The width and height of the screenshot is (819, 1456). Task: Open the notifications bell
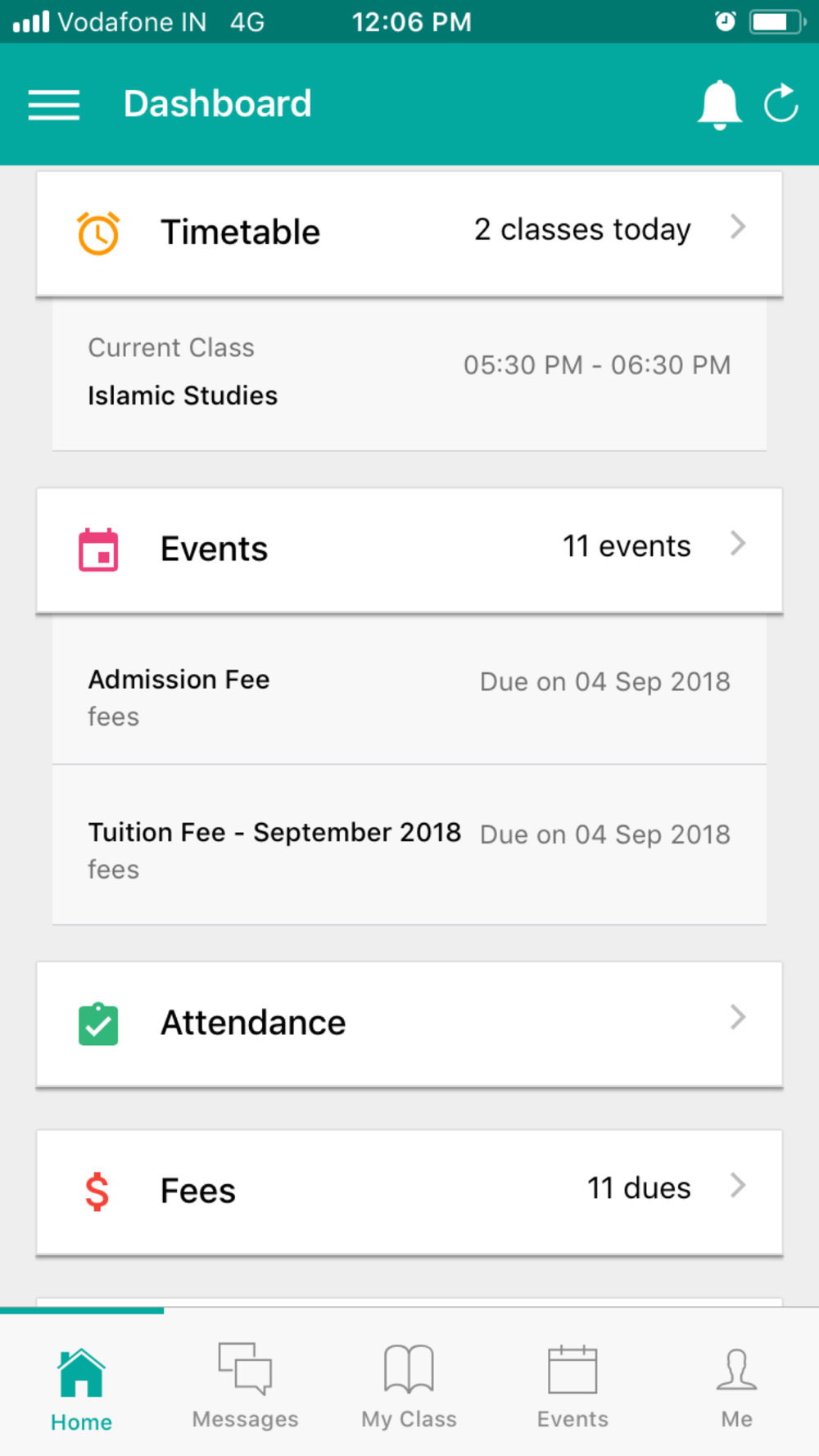(x=719, y=105)
